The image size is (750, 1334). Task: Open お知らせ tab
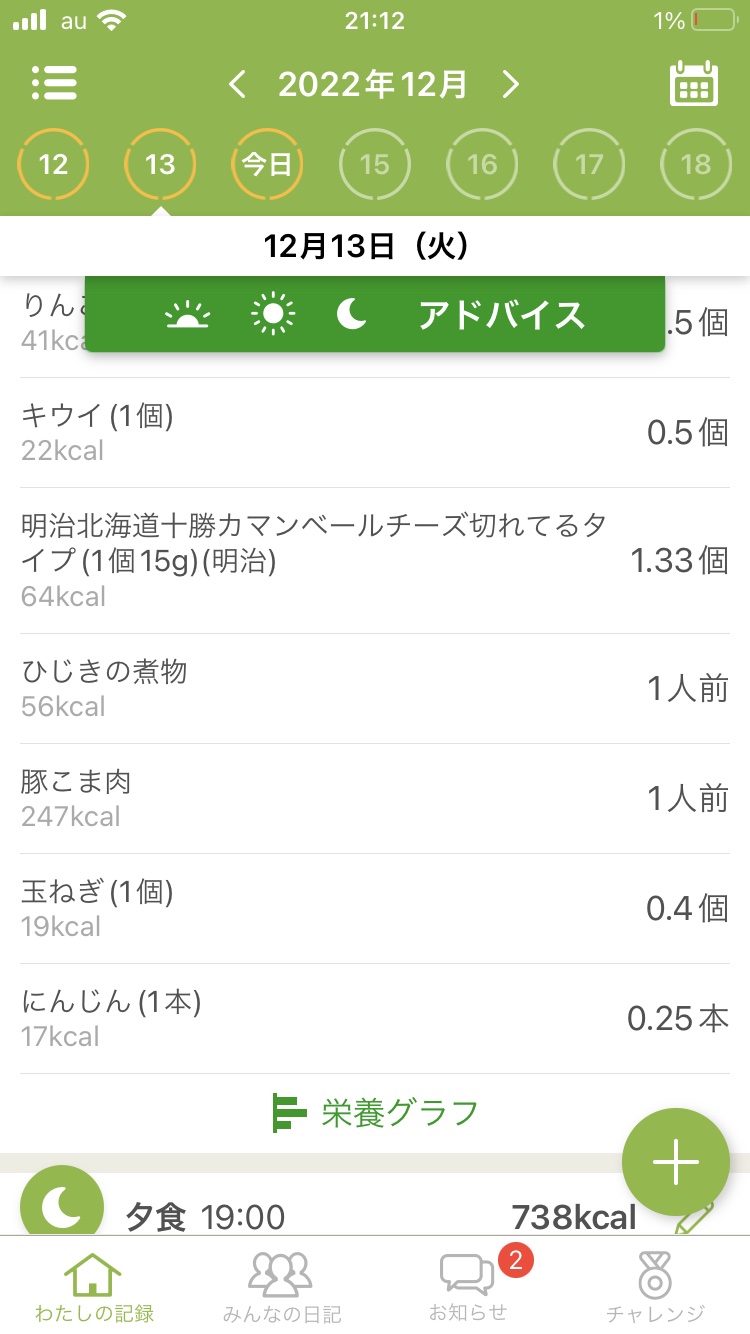[x=469, y=1286]
